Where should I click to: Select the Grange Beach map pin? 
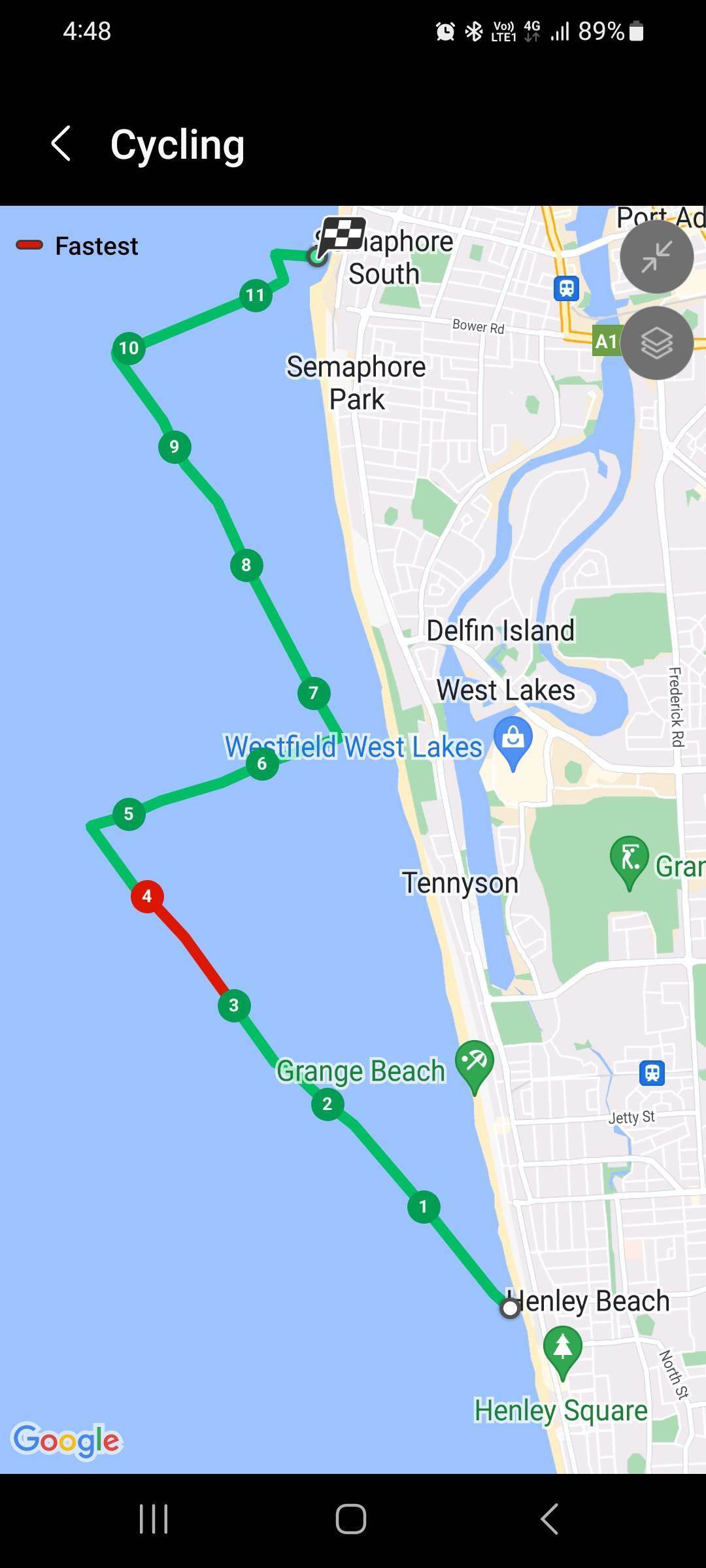click(475, 1064)
